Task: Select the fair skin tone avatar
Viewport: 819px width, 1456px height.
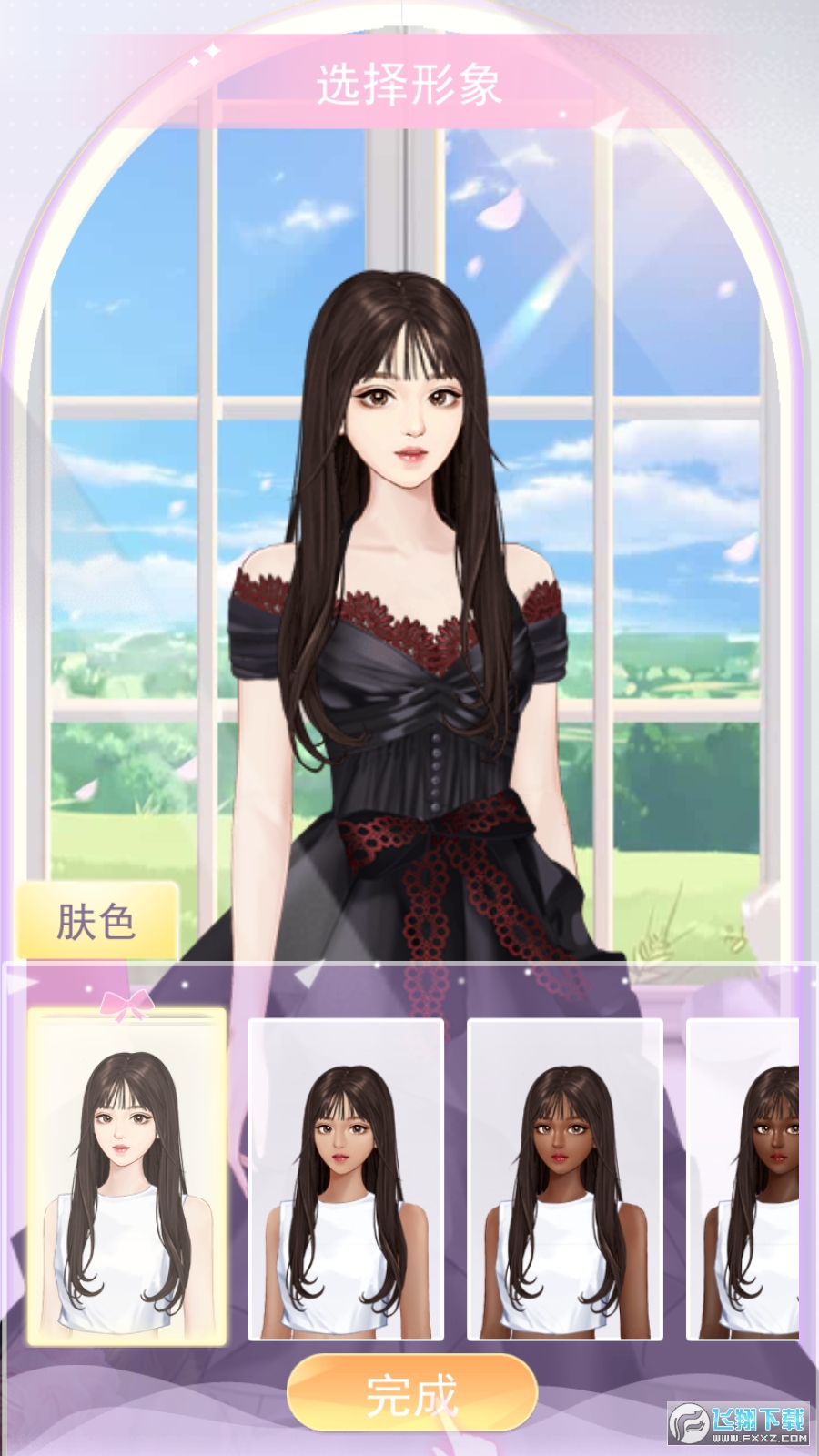Action: (x=126, y=1178)
